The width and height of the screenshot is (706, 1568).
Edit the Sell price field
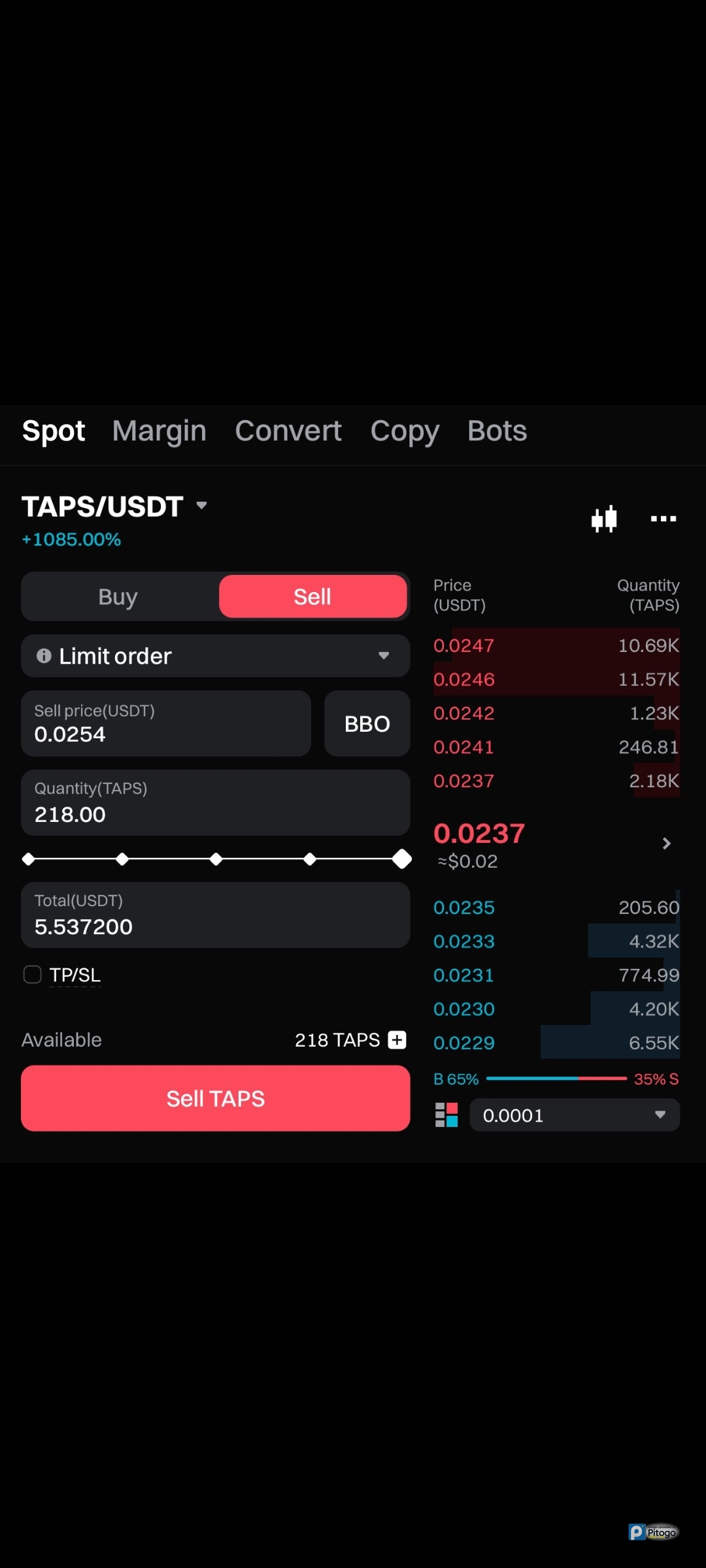(x=165, y=724)
